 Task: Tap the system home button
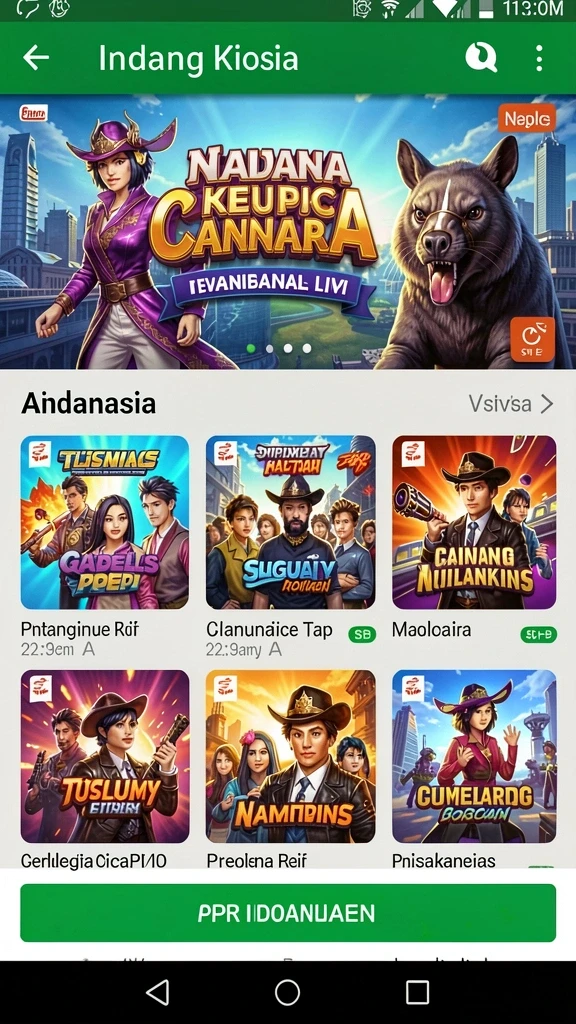pyautogui.click(x=287, y=992)
